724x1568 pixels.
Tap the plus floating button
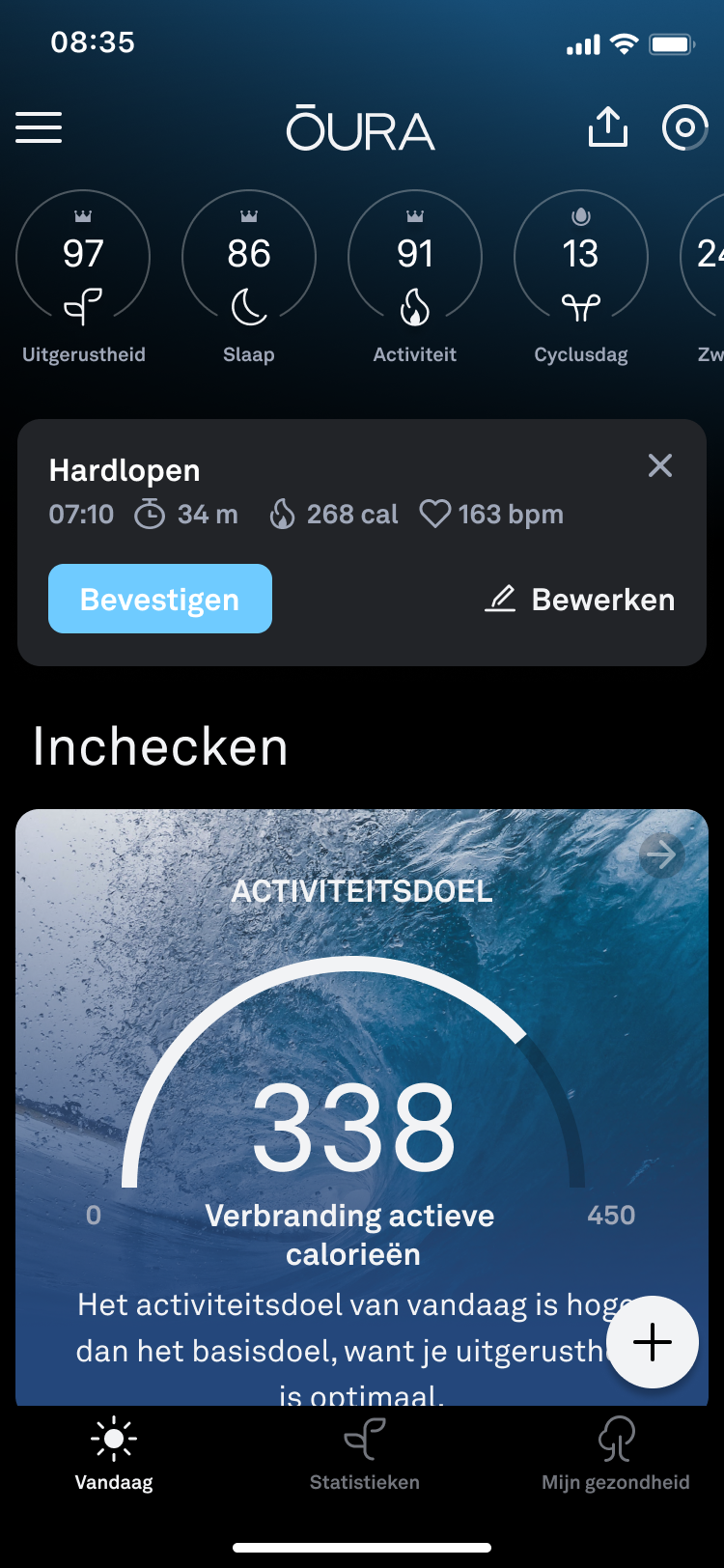653,1342
